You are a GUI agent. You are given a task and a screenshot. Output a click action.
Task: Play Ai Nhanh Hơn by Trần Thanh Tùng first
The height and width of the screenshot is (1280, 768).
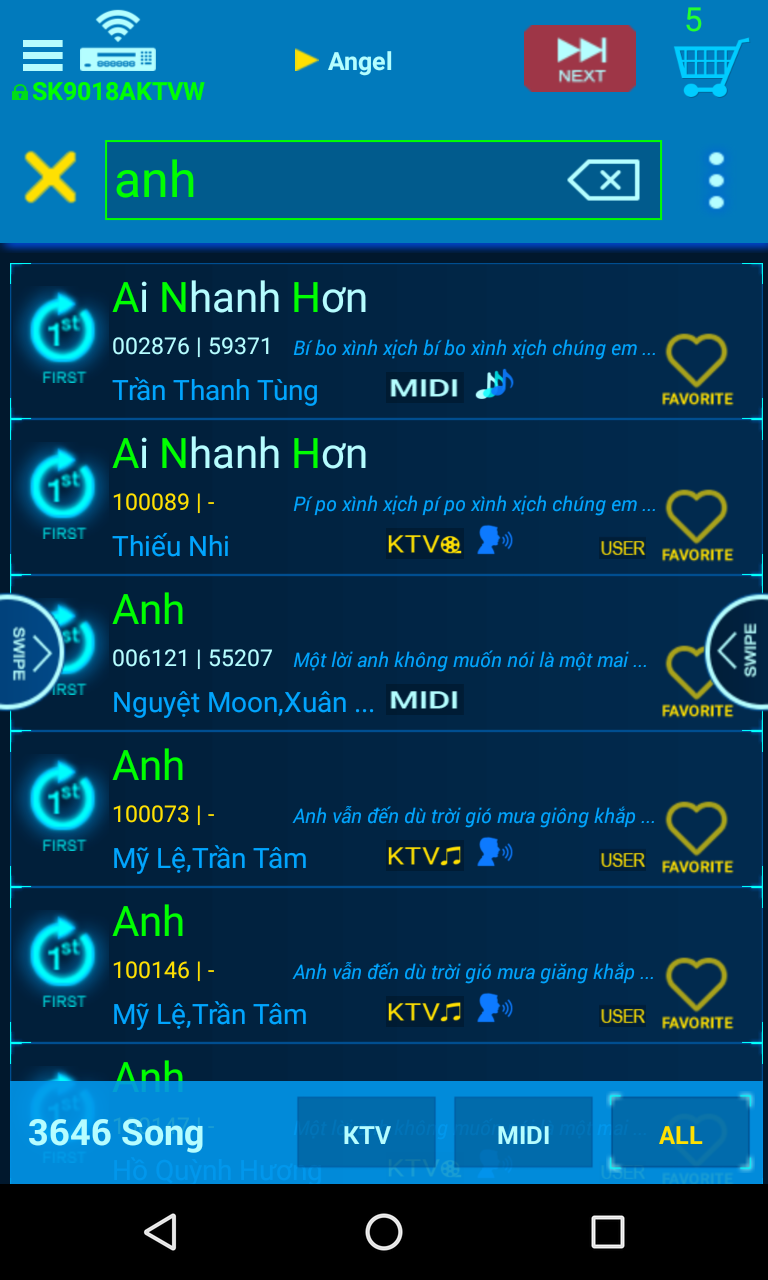pos(63,337)
